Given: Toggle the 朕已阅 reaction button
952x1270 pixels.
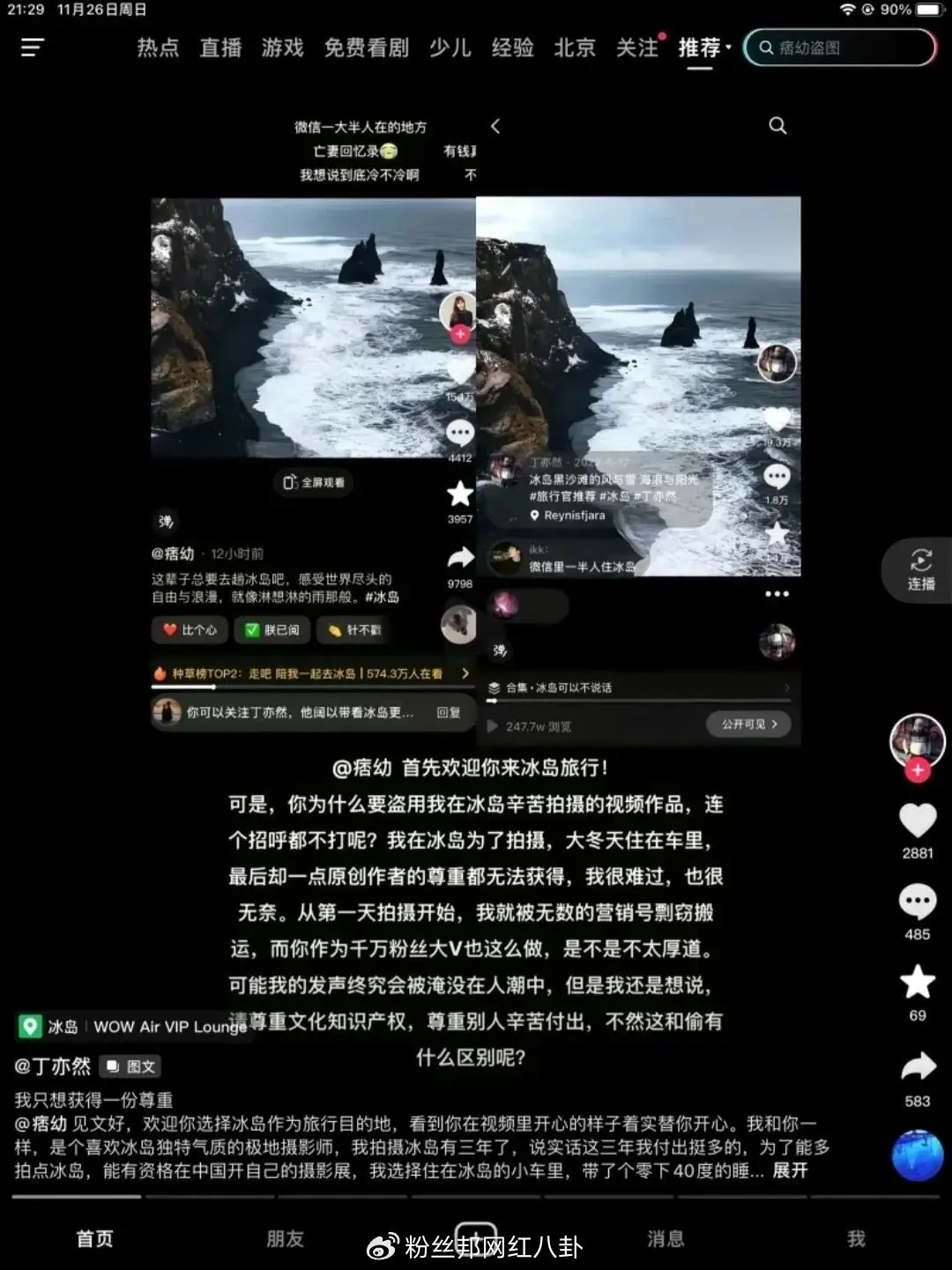Looking at the screenshot, I should pyautogui.click(x=273, y=631).
